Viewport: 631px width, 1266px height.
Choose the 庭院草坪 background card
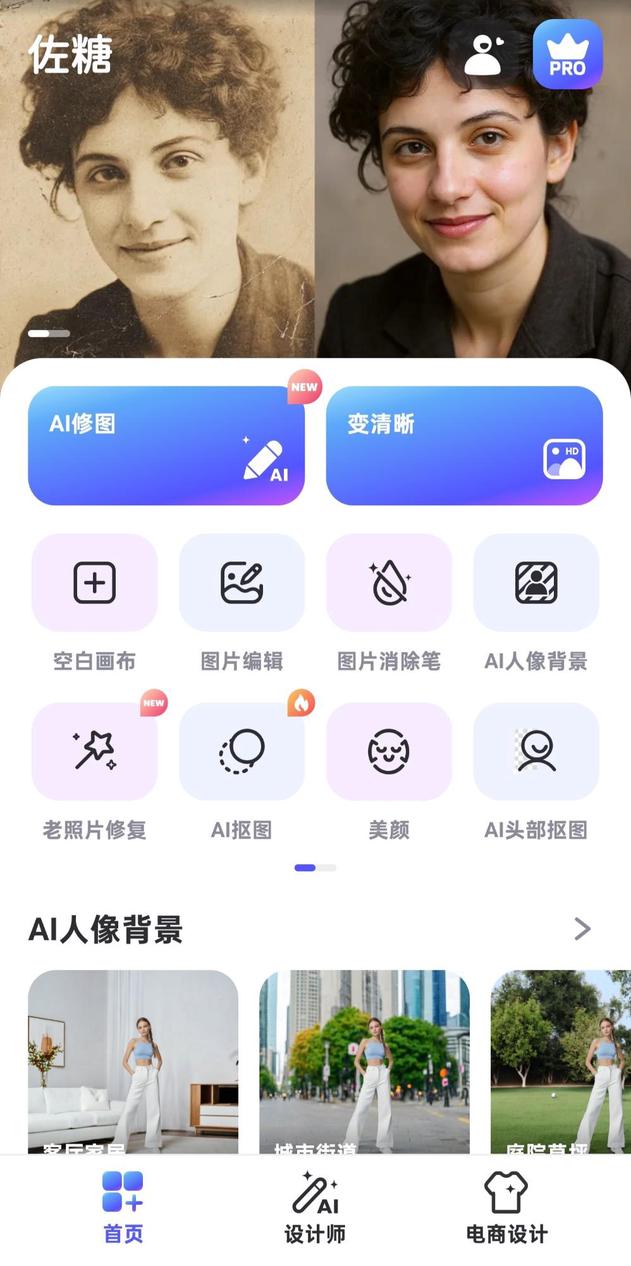[x=560, y=1060]
